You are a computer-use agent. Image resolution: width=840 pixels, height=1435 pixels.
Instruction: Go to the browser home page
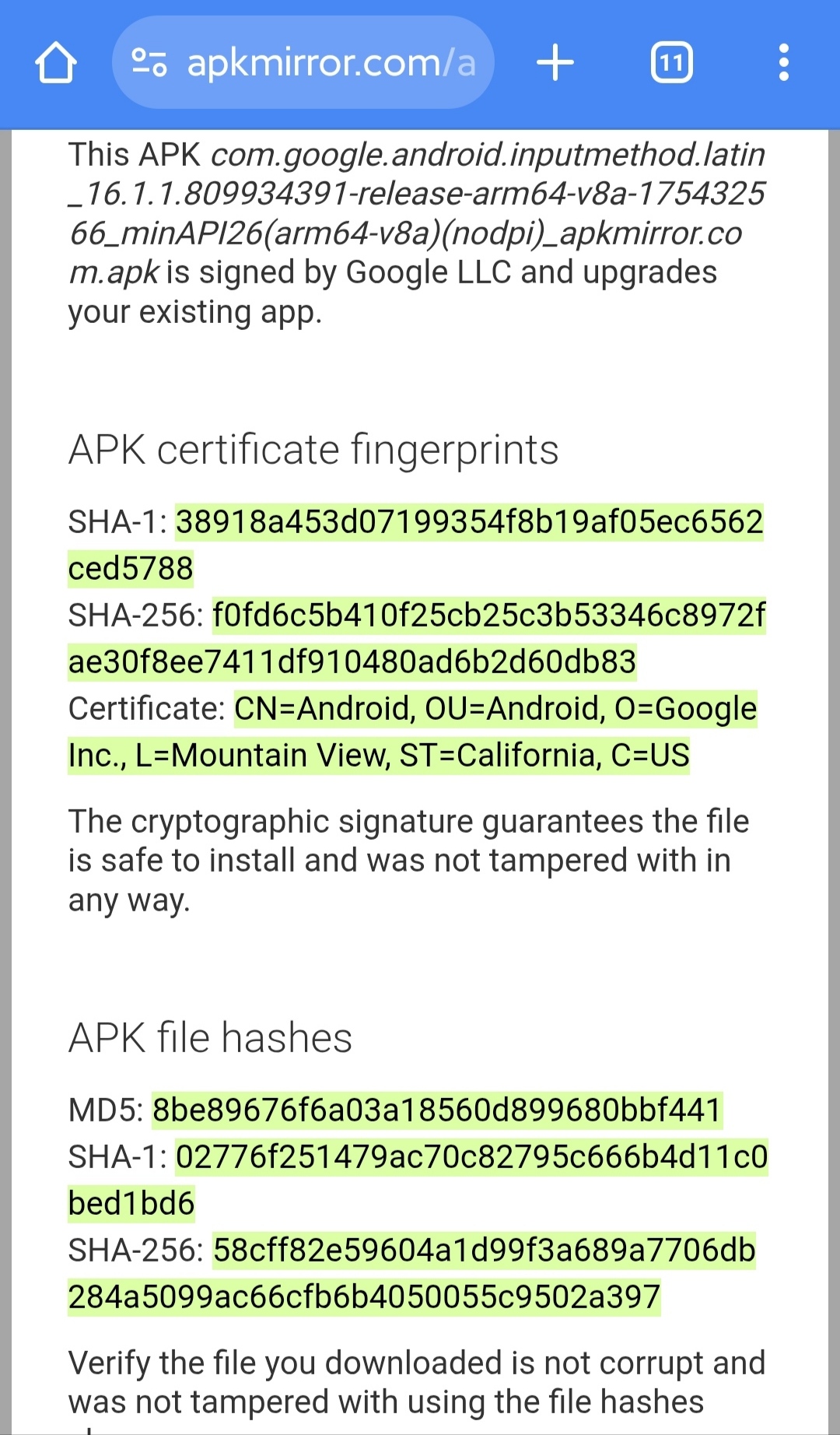tap(56, 63)
